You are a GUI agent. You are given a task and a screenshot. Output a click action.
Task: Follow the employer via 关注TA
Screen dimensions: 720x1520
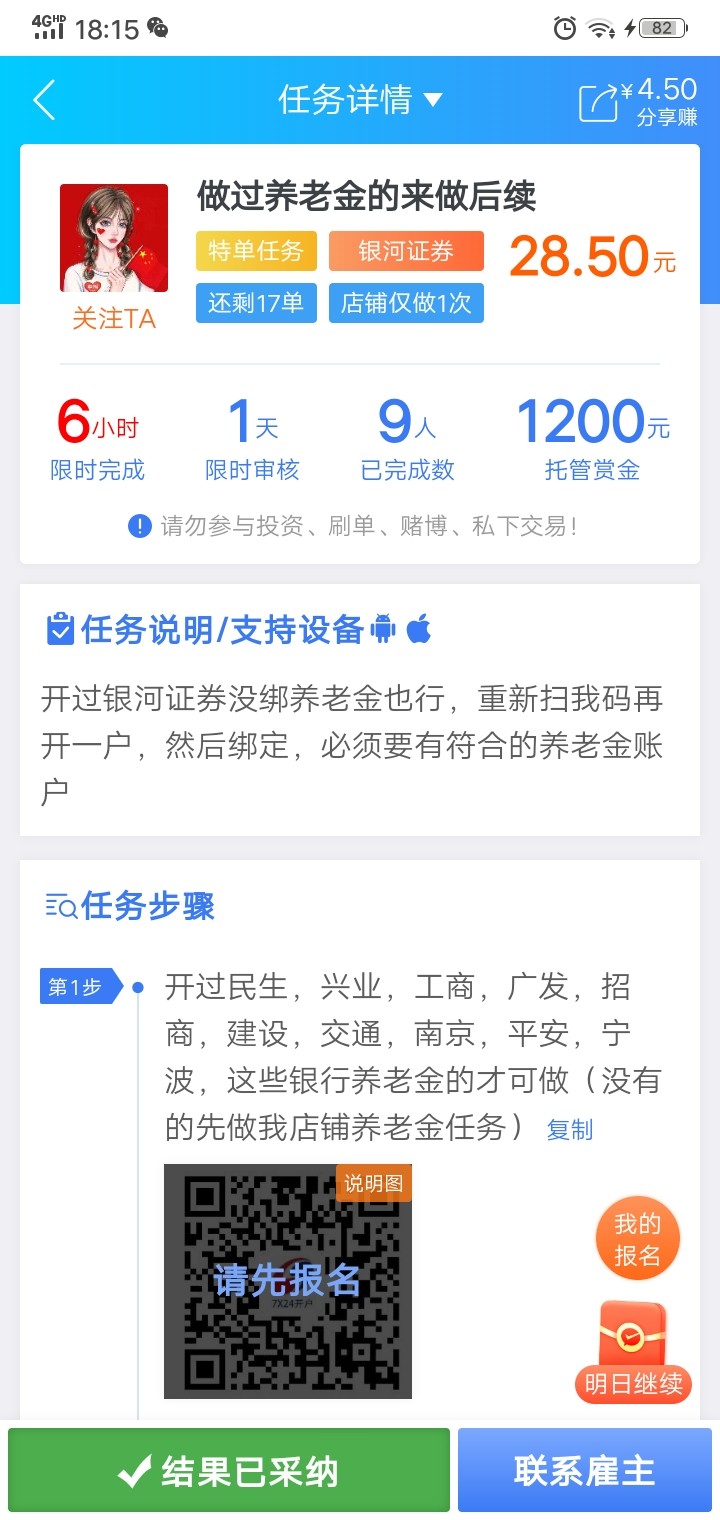pos(114,319)
